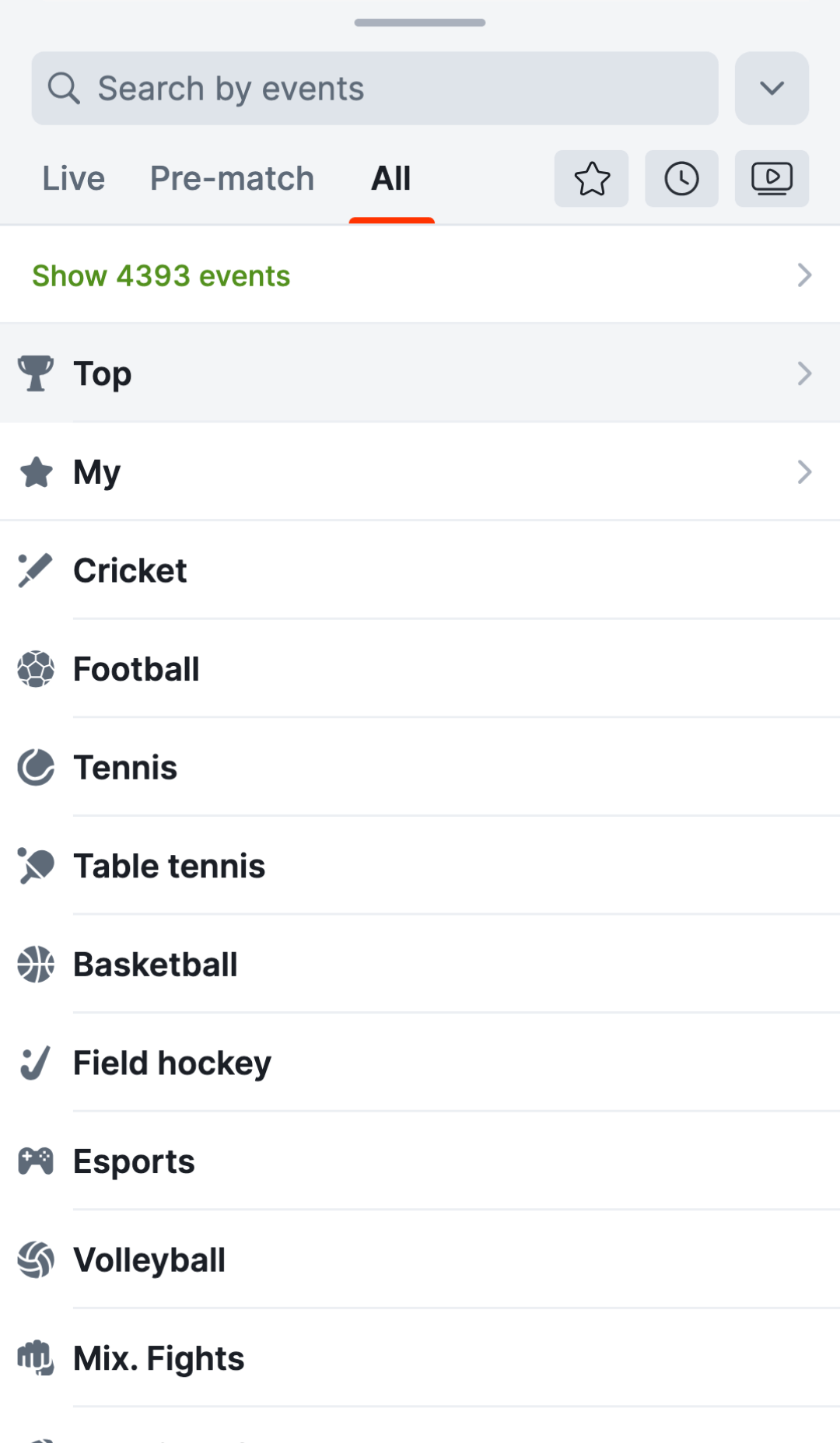Click Show 4393 events
Viewport: 840px width, 1443px height.
pyautogui.click(x=161, y=275)
